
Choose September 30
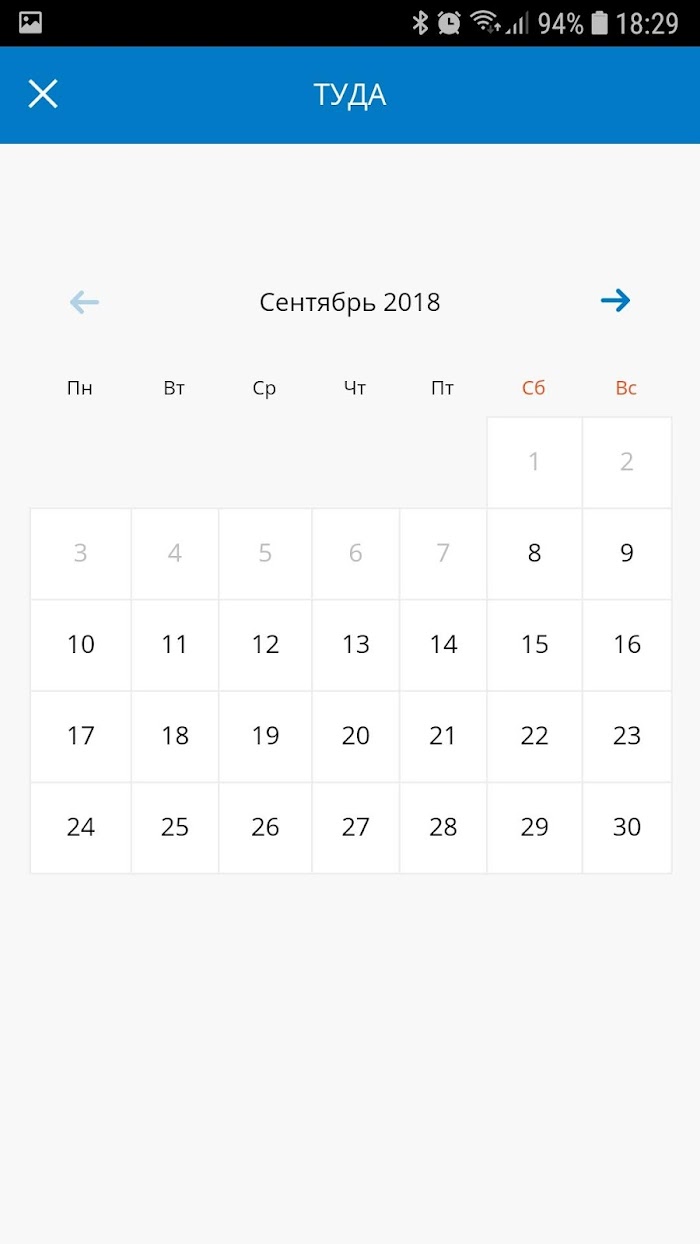point(627,827)
